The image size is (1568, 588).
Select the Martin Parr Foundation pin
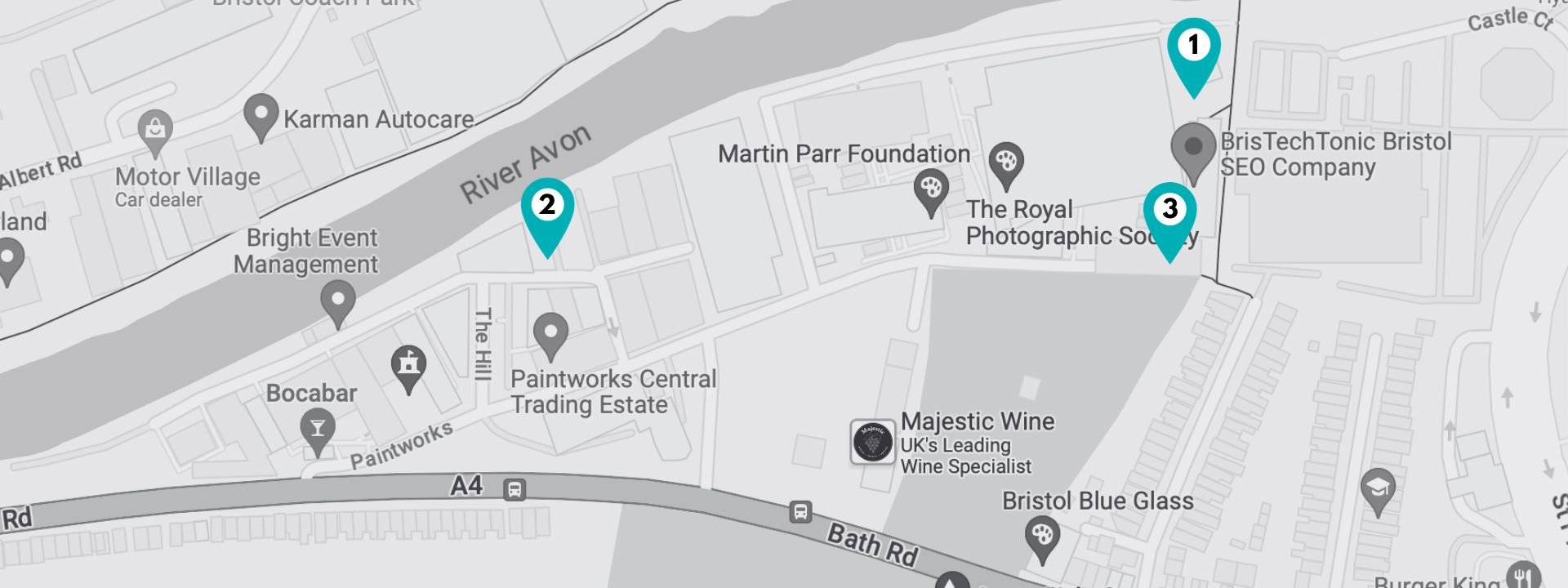930,191
